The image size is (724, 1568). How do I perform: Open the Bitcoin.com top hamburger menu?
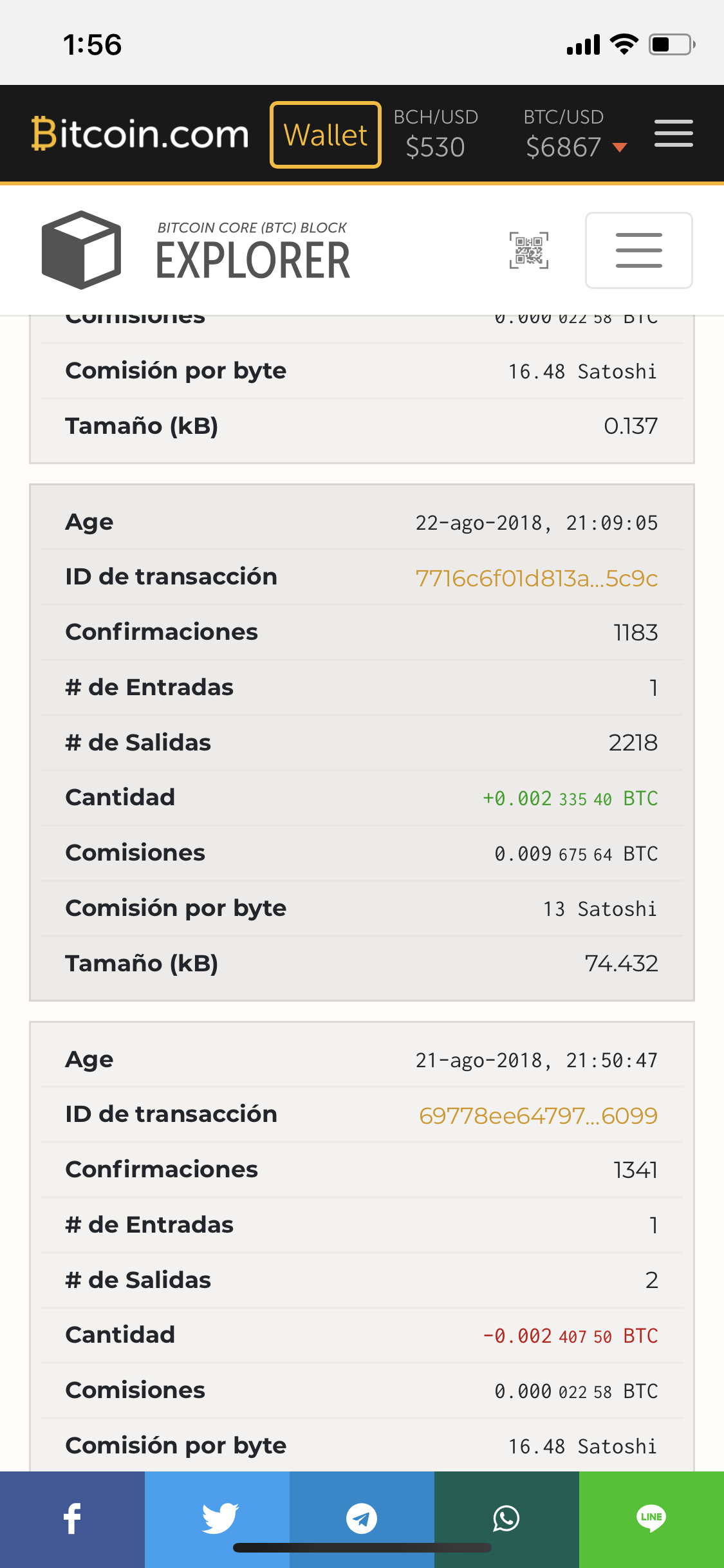coord(673,133)
